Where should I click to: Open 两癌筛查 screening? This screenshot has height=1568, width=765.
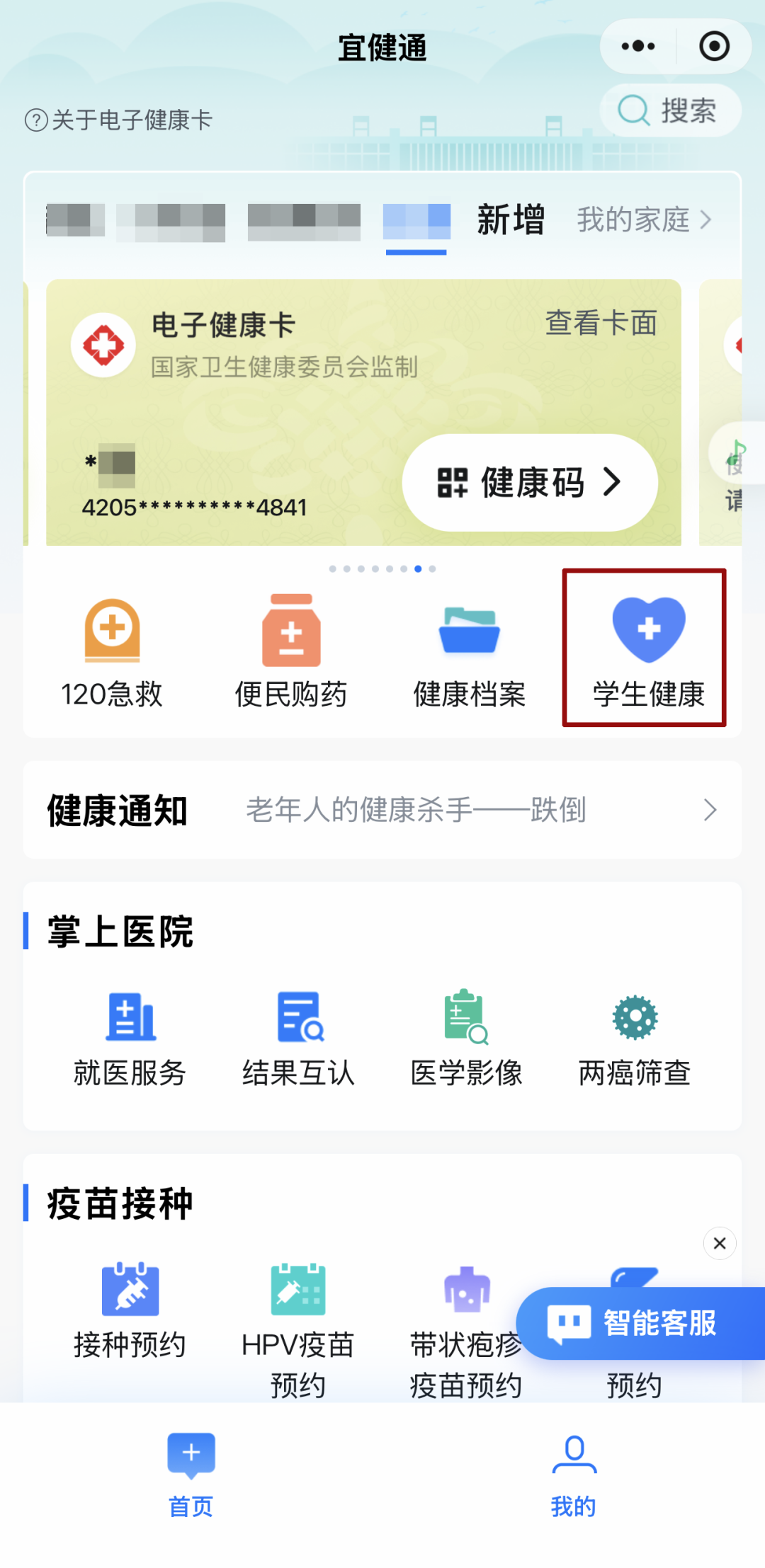pyautogui.click(x=635, y=1039)
